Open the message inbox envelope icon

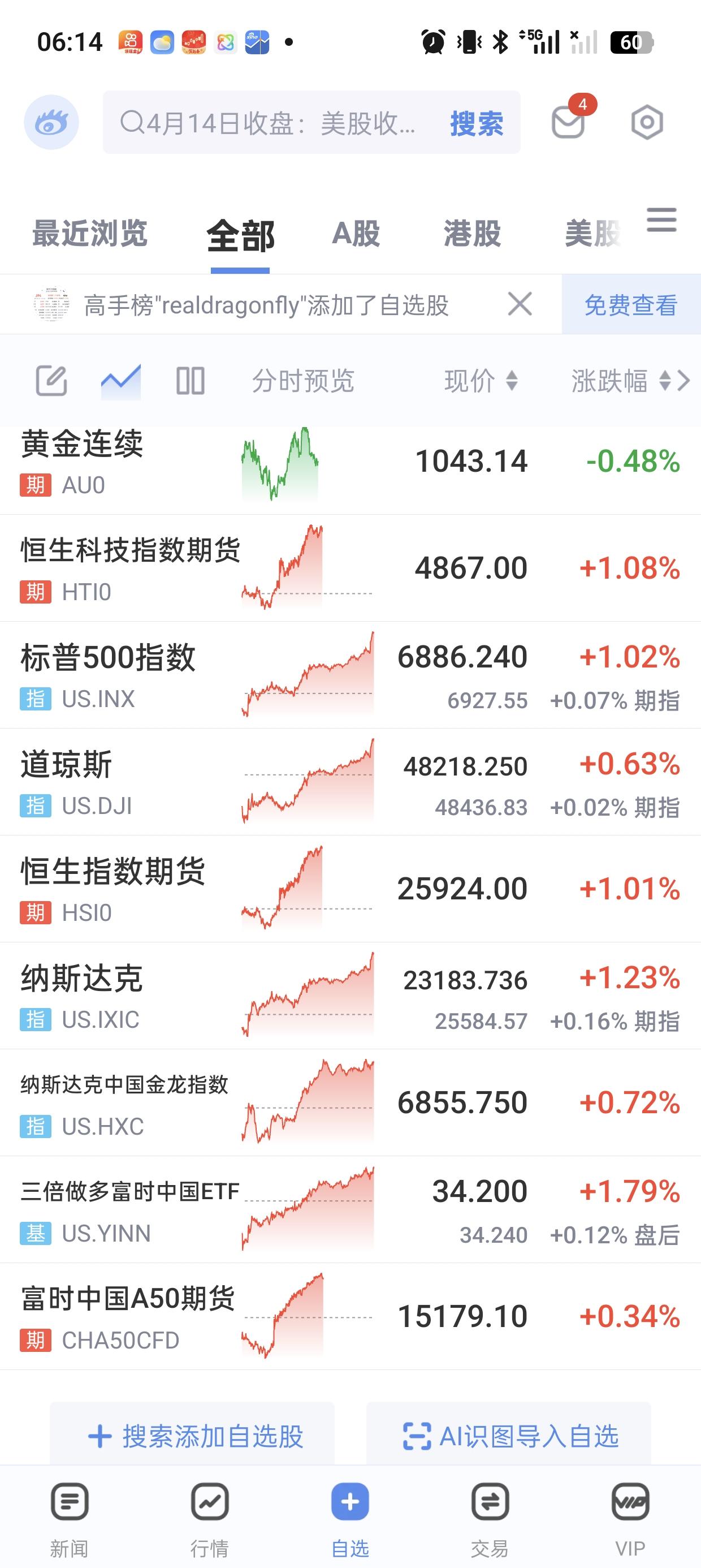point(568,122)
